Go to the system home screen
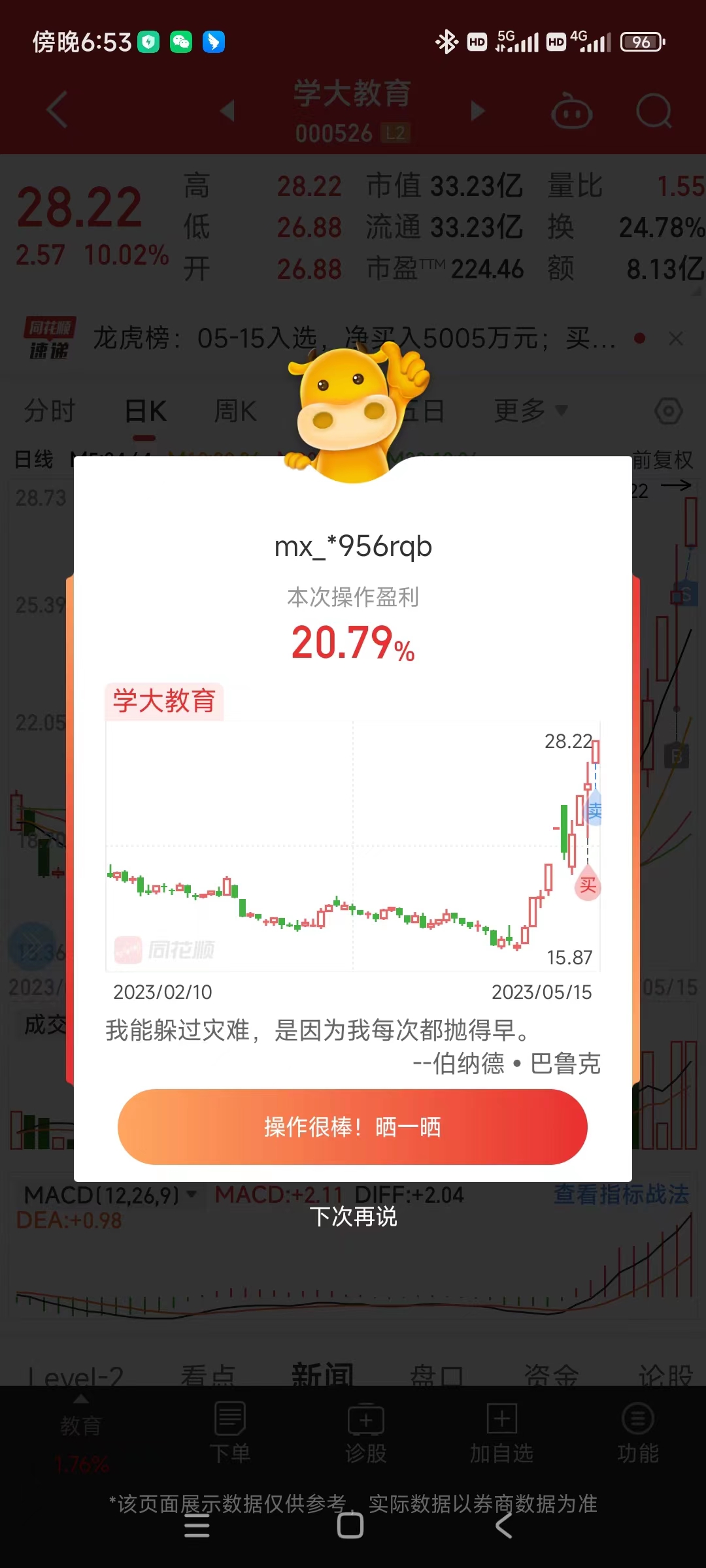Screen dimensions: 706x1568 point(350,1526)
